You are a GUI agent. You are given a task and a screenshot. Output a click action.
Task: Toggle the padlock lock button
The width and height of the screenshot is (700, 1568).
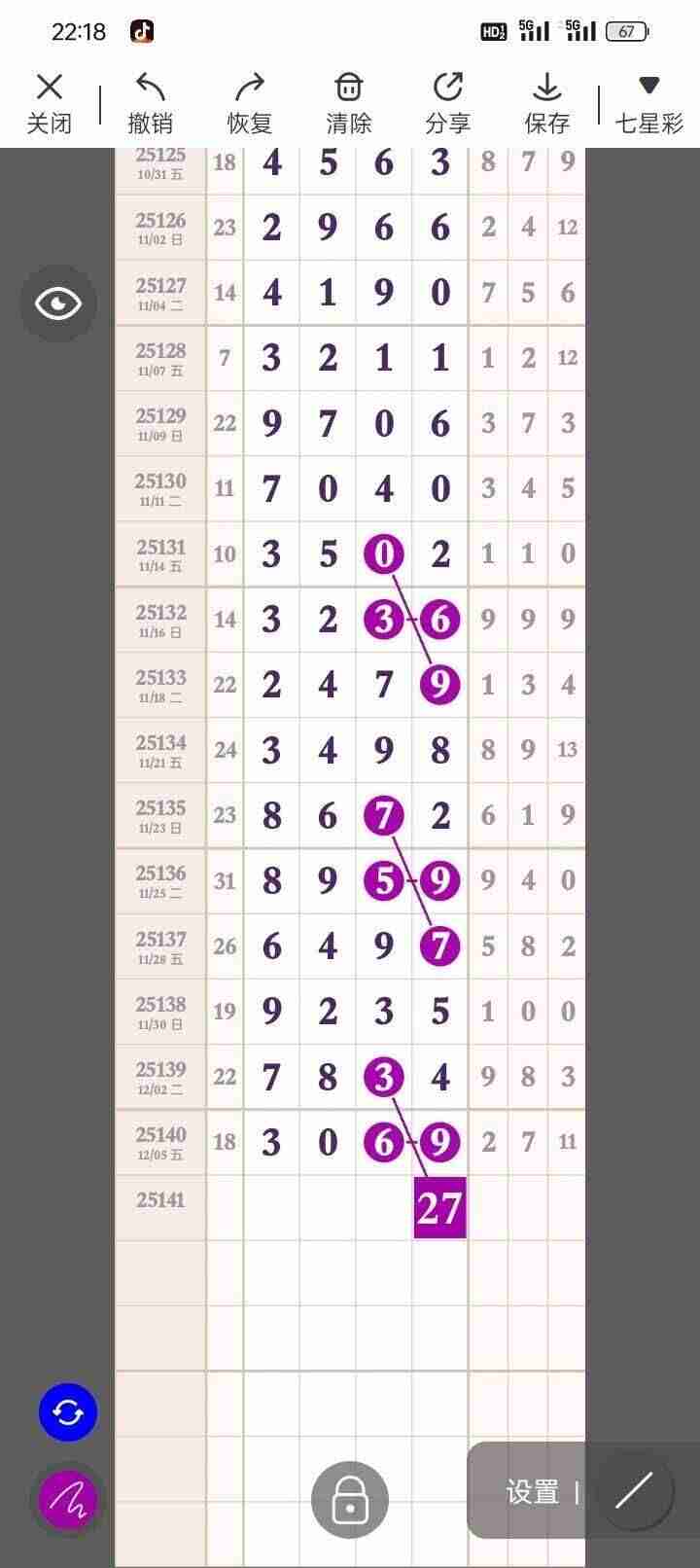click(x=350, y=1500)
